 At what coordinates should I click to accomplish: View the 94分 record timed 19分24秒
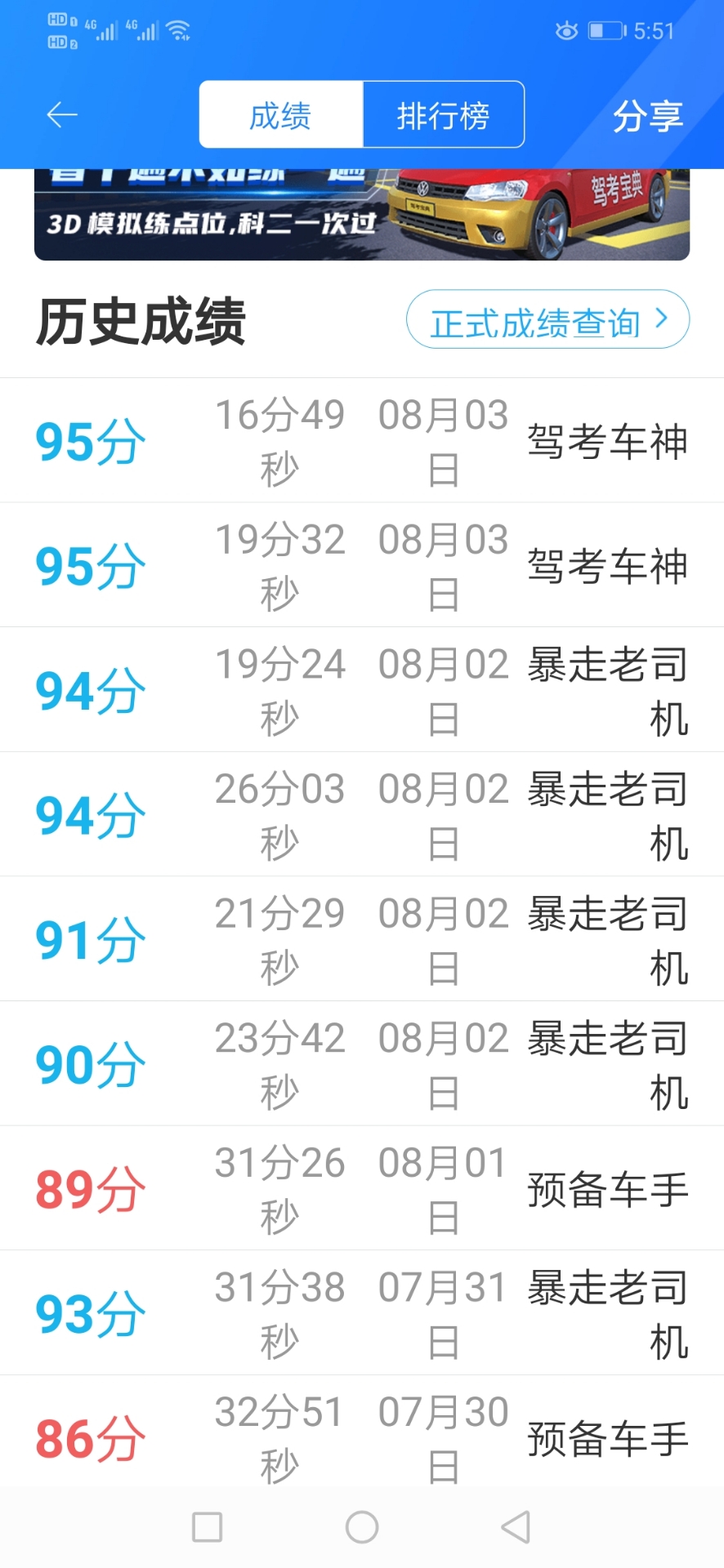point(362,690)
